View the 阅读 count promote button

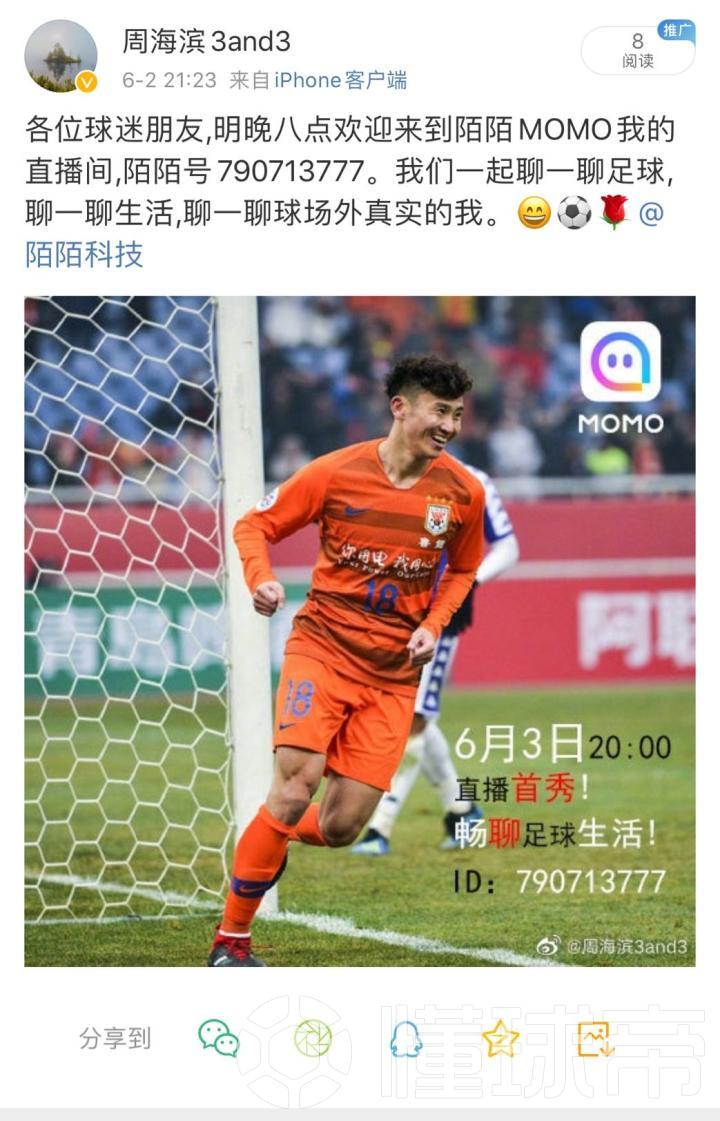pyautogui.click(x=637, y=50)
